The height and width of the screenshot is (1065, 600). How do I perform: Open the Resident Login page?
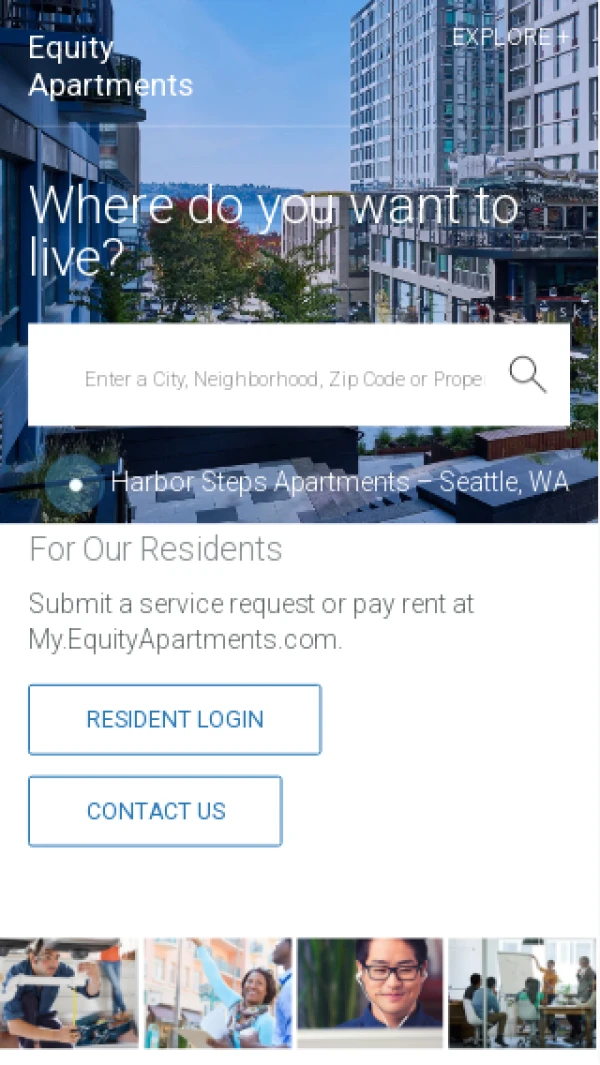click(x=175, y=719)
